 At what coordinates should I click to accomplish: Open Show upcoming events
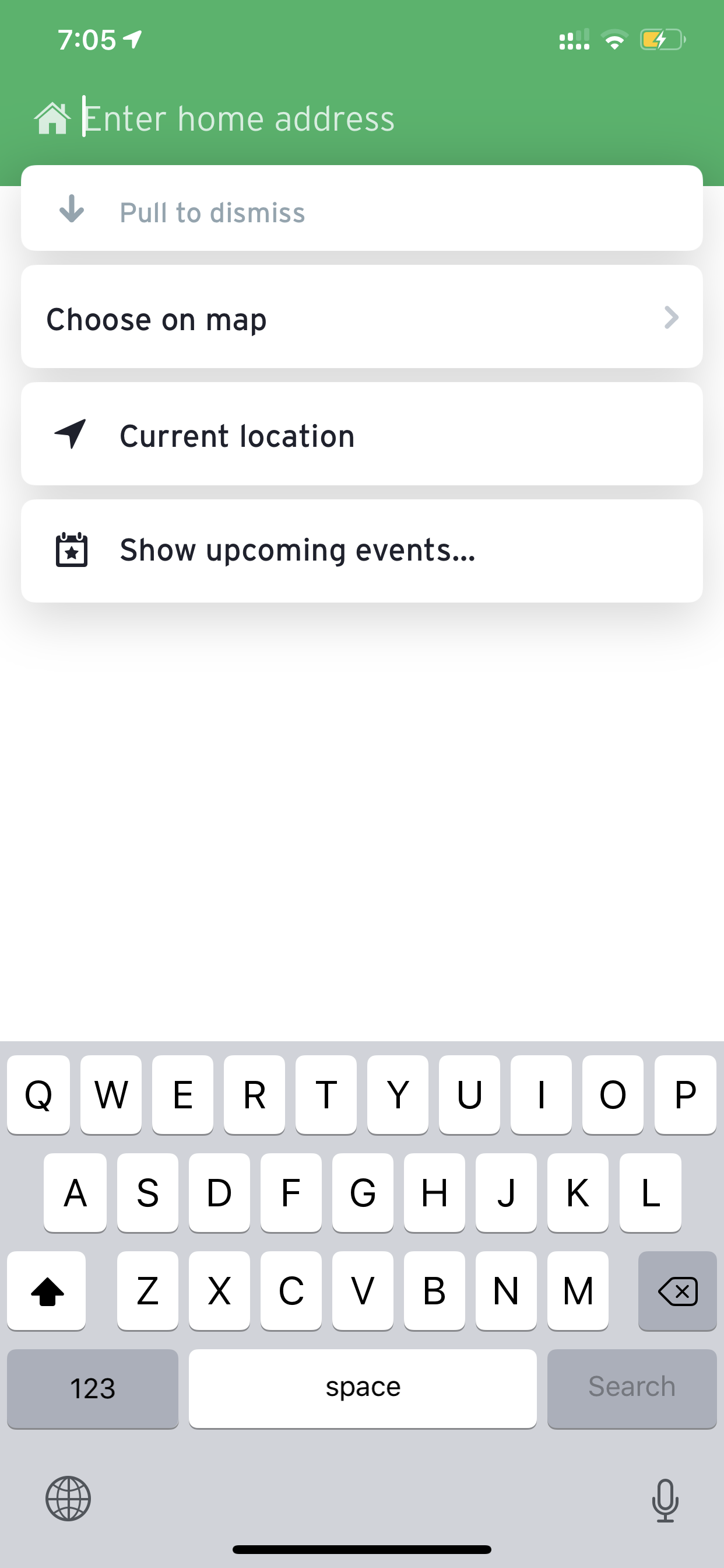click(x=362, y=551)
